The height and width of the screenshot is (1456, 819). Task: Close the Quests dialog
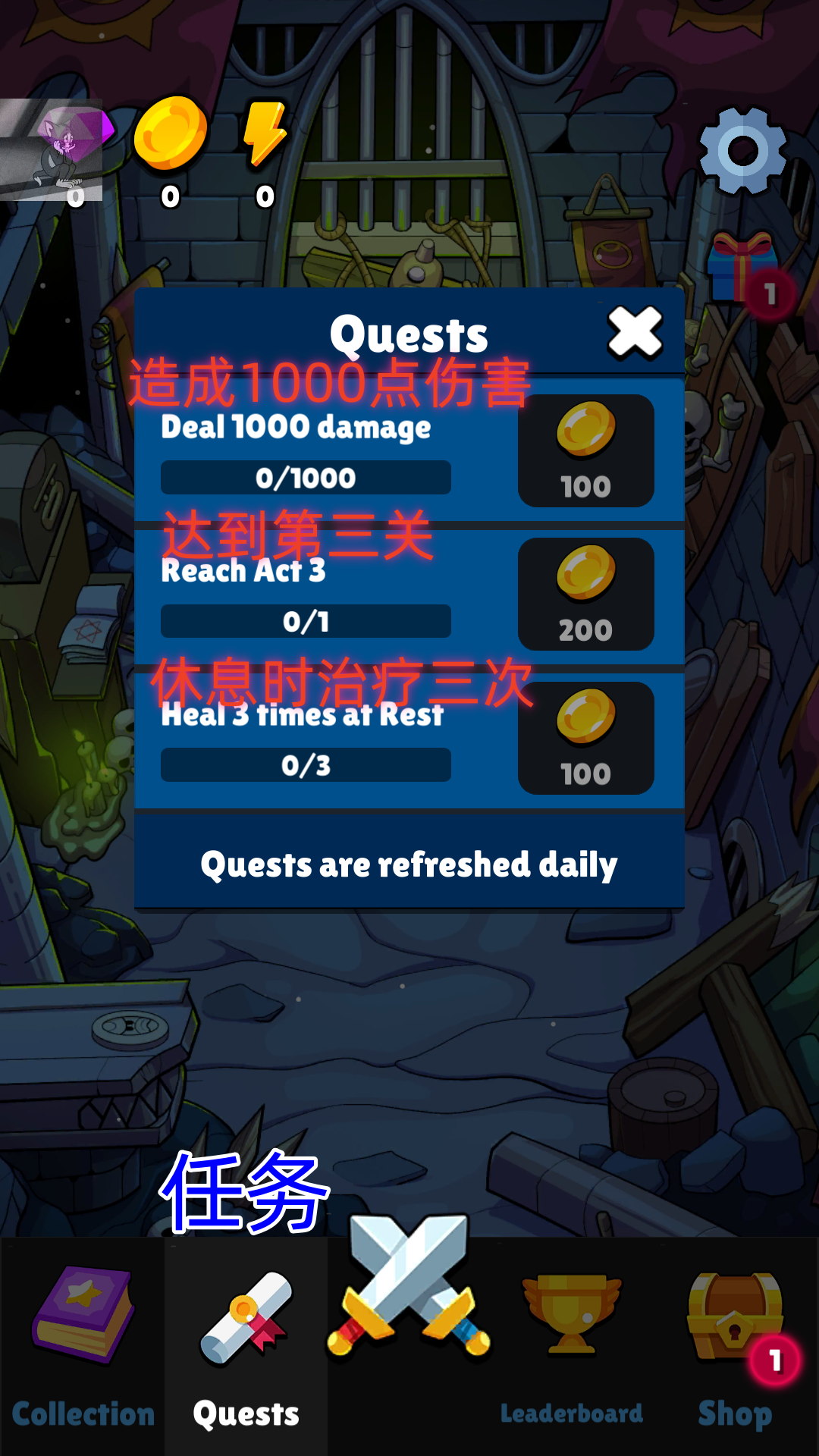[635, 332]
